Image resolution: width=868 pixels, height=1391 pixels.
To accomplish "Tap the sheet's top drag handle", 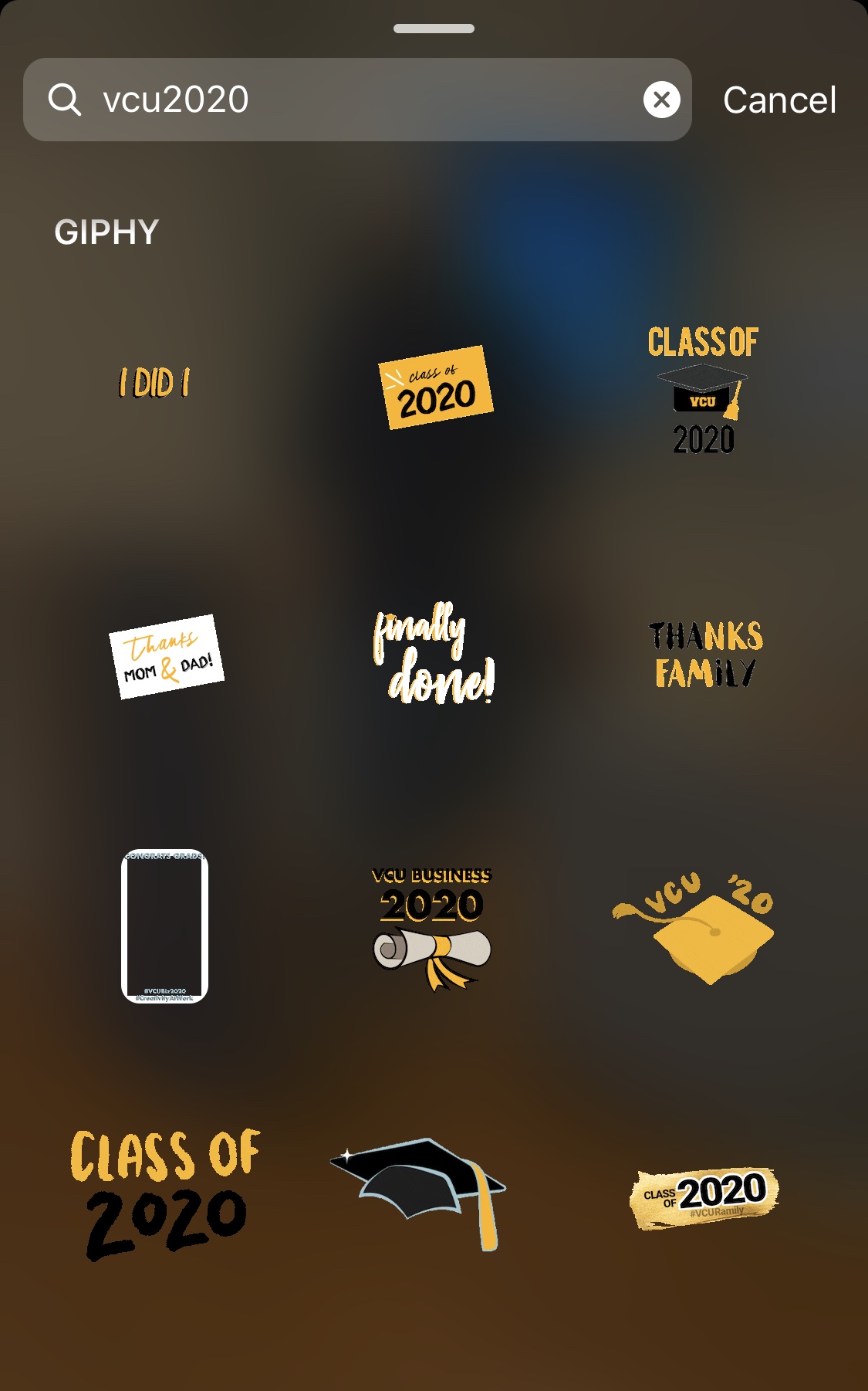I will [x=434, y=29].
